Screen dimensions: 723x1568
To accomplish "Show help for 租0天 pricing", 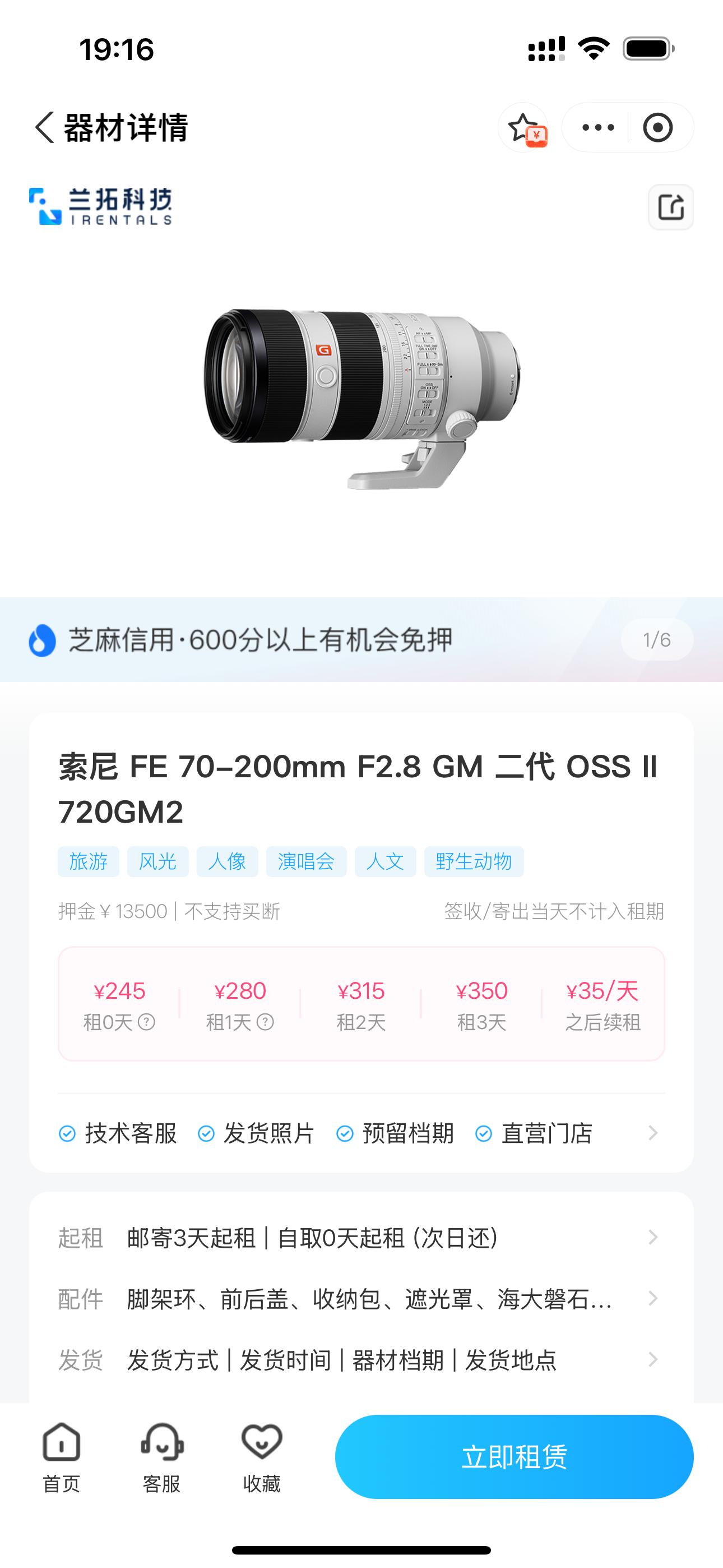I will pyautogui.click(x=147, y=1022).
